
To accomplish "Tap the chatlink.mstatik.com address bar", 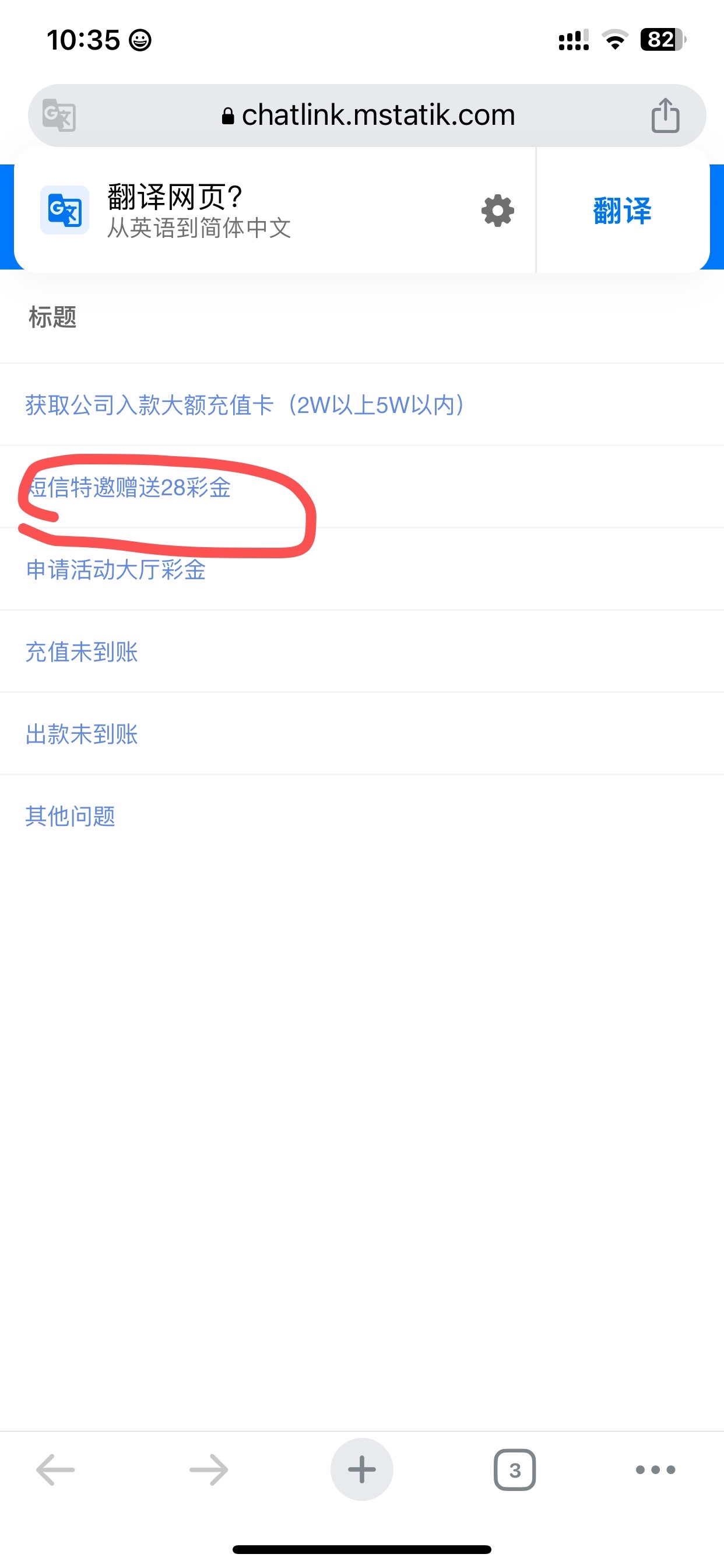I will pos(368,115).
